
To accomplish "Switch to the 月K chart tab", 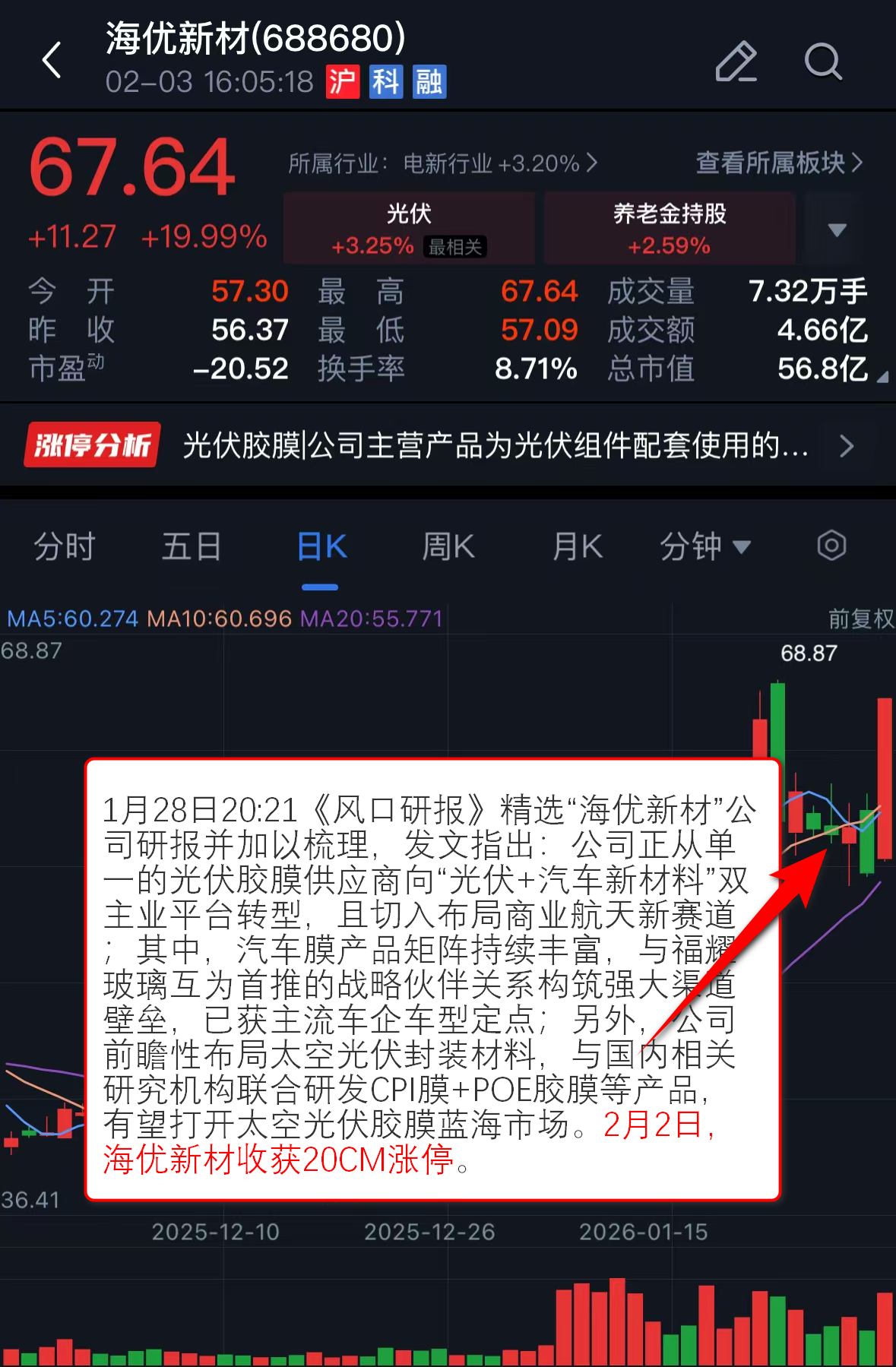I will [x=578, y=546].
